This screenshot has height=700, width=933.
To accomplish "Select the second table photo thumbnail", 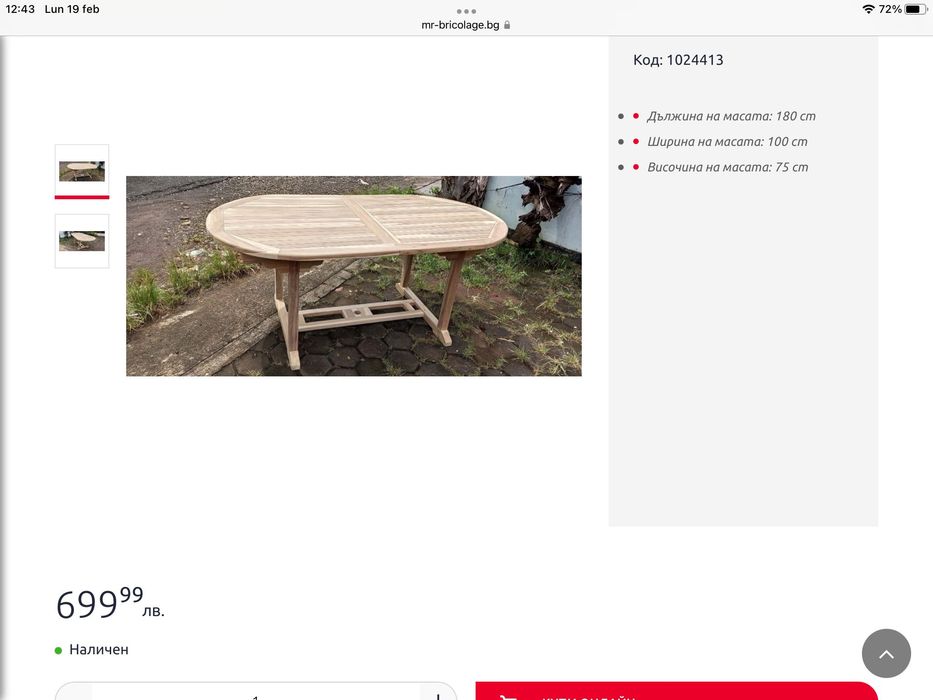I will 82,240.
